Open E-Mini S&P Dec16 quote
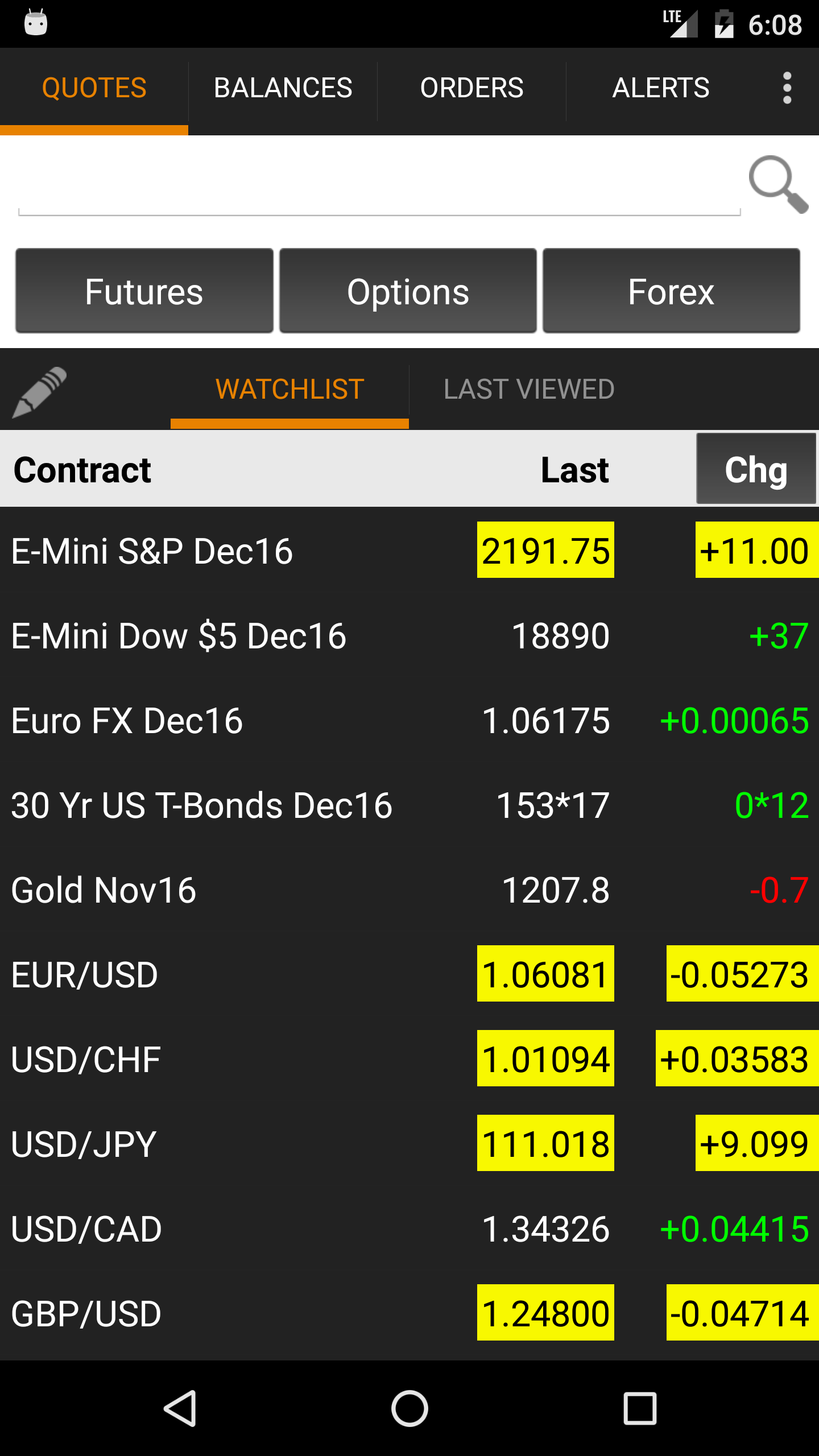The height and width of the screenshot is (1456, 819). pyautogui.click(x=152, y=551)
